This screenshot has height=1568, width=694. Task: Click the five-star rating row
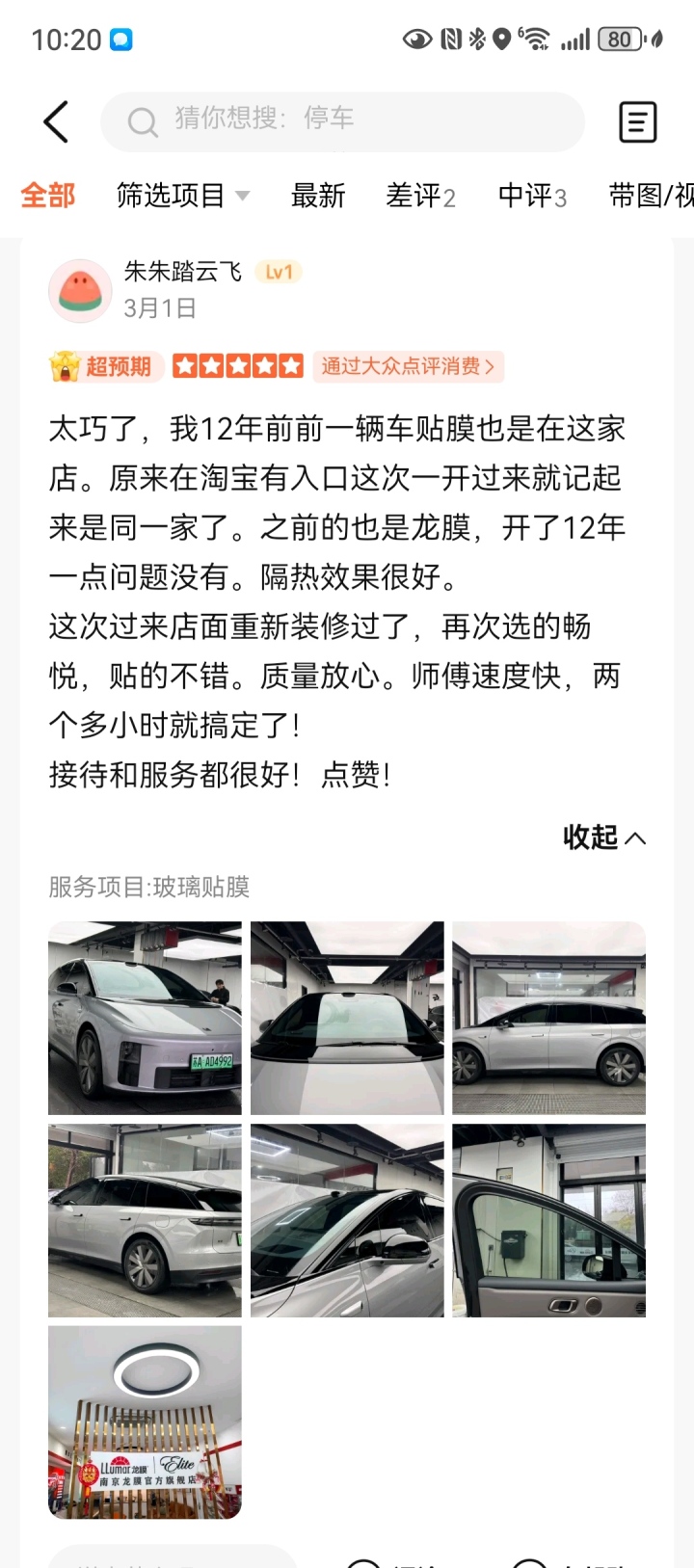point(236,366)
